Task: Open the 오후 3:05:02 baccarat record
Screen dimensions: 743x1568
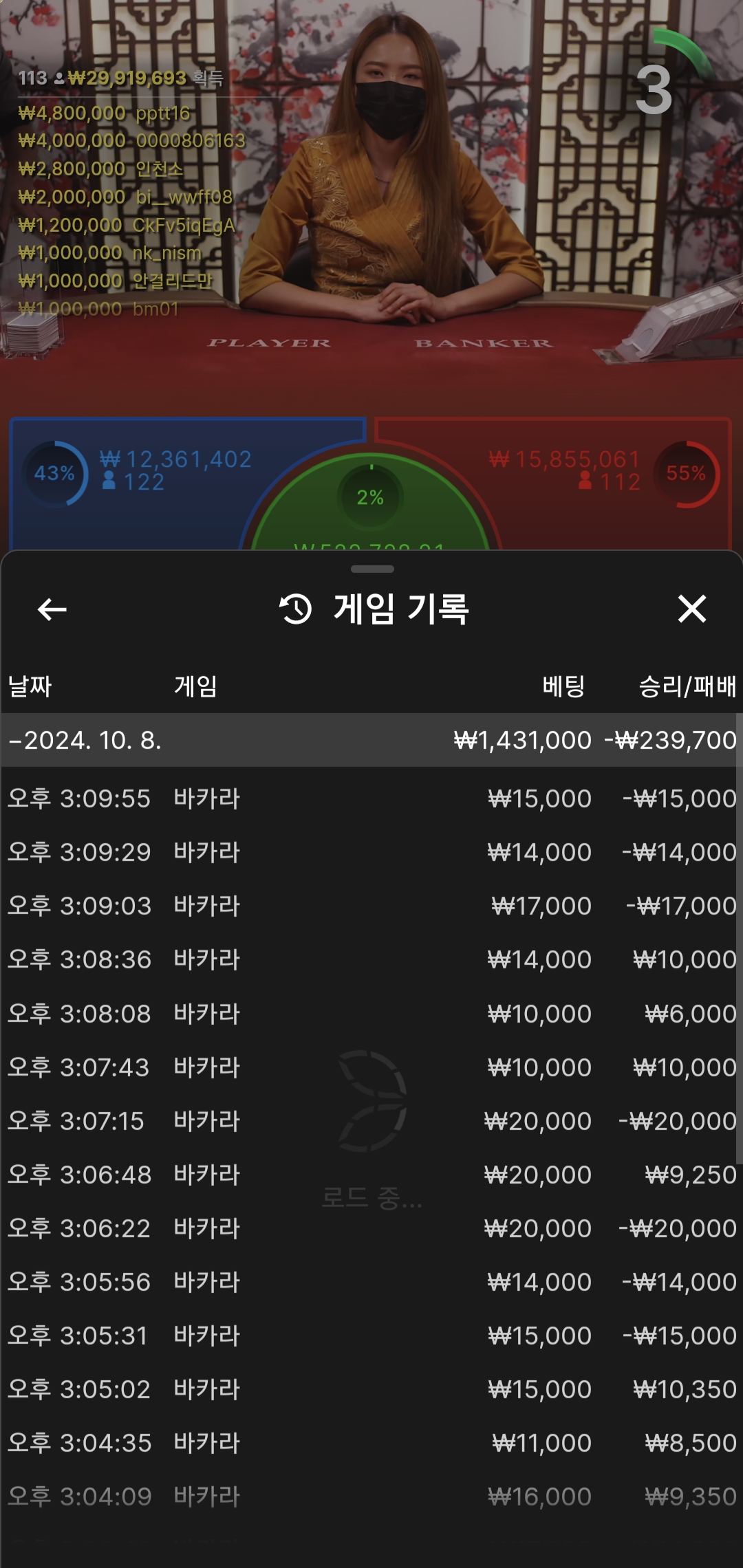Action: click(371, 1389)
